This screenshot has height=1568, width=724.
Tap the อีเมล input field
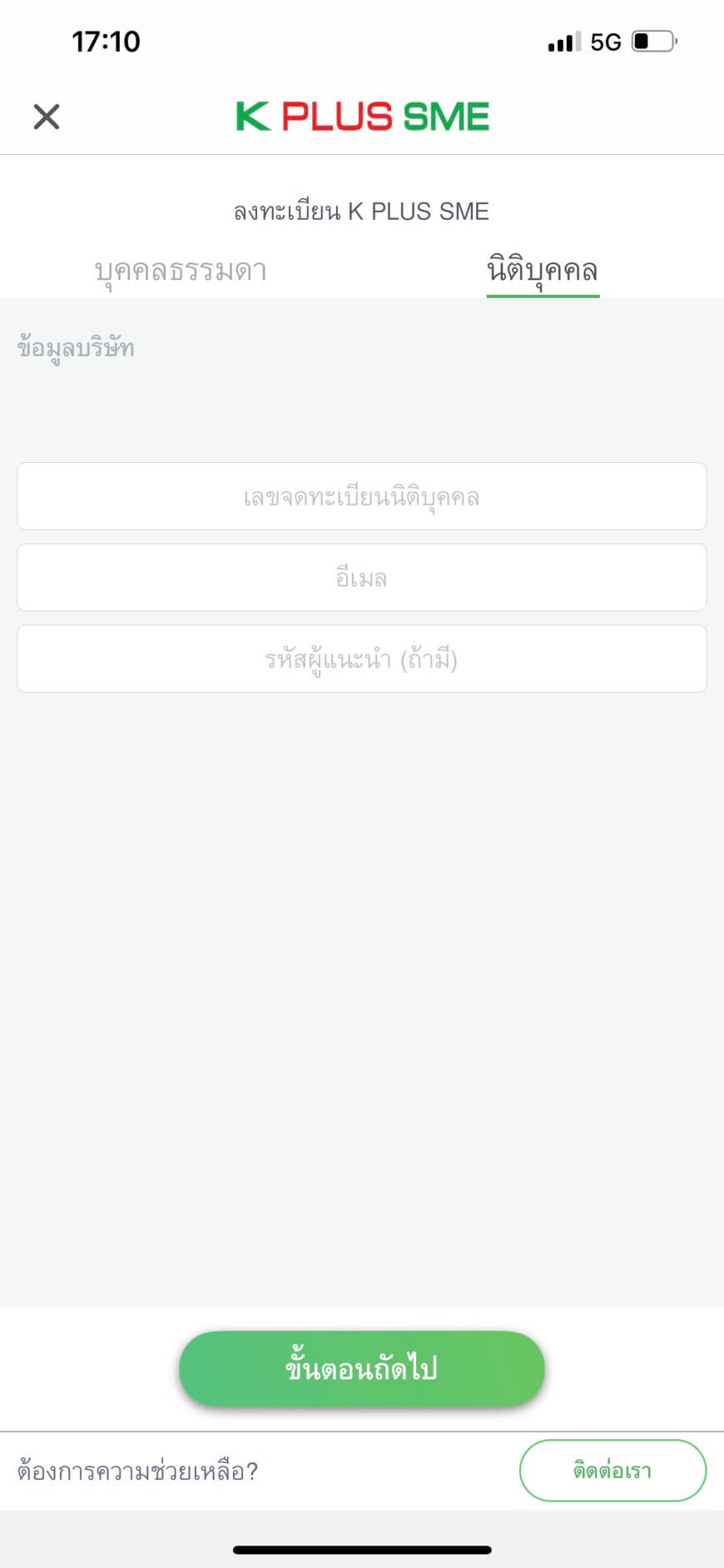(x=362, y=578)
